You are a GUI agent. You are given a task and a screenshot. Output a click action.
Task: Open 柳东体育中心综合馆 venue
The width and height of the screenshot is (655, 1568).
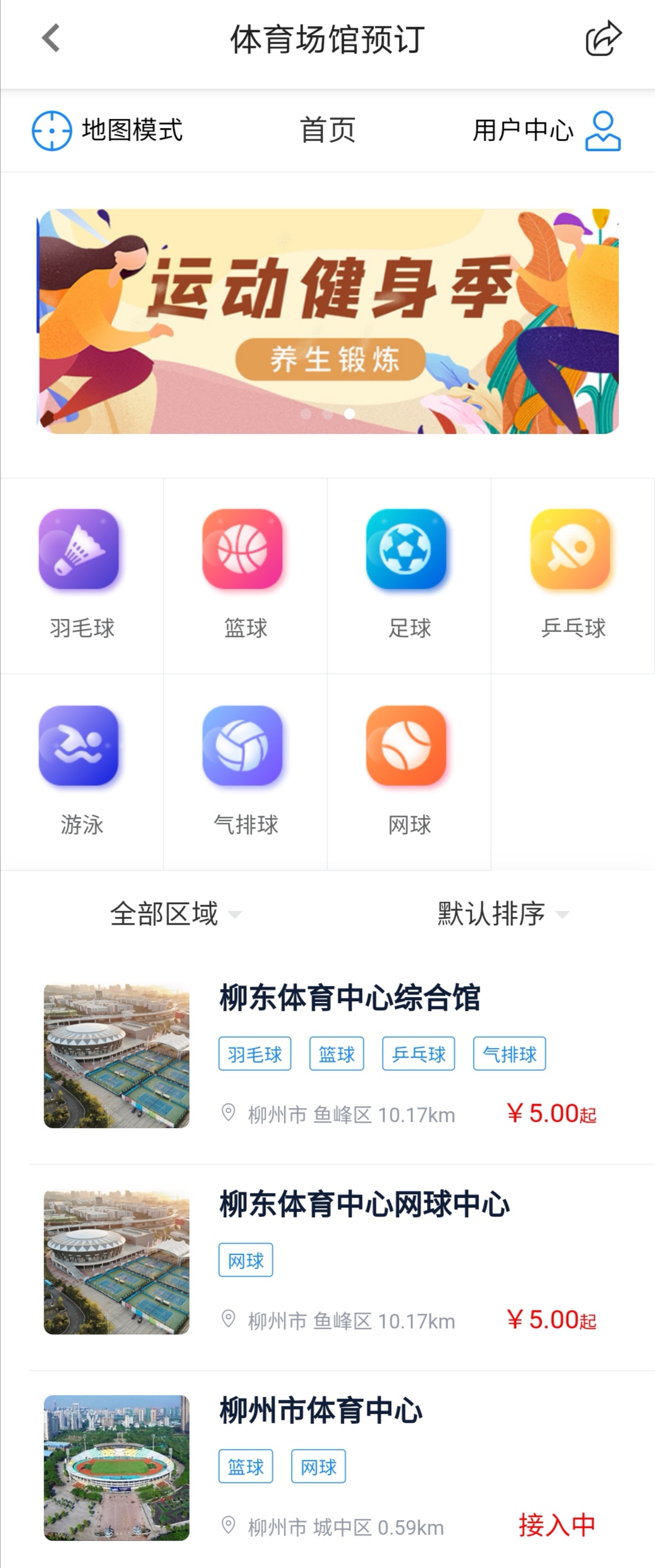350,998
